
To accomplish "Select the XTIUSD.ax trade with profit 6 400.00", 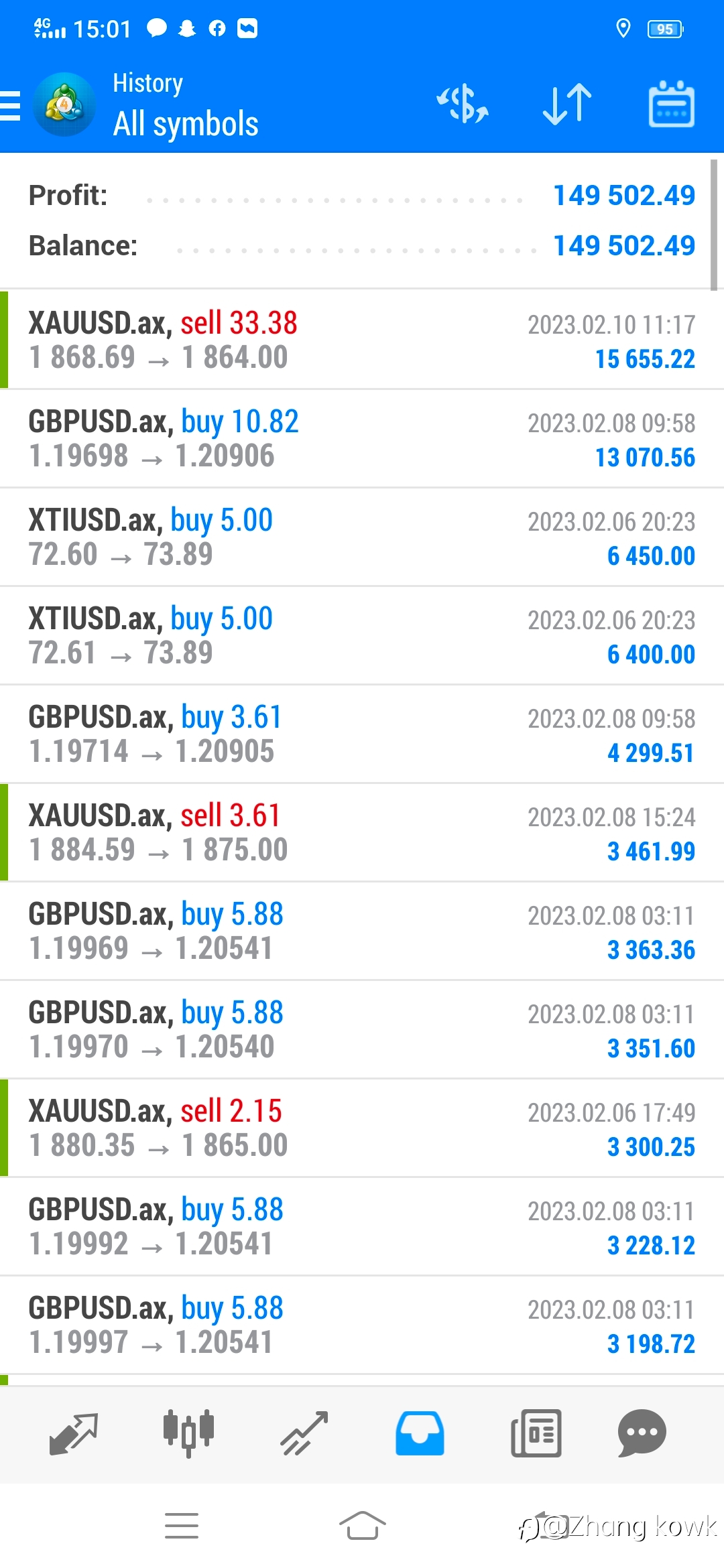I will (362, 635).
